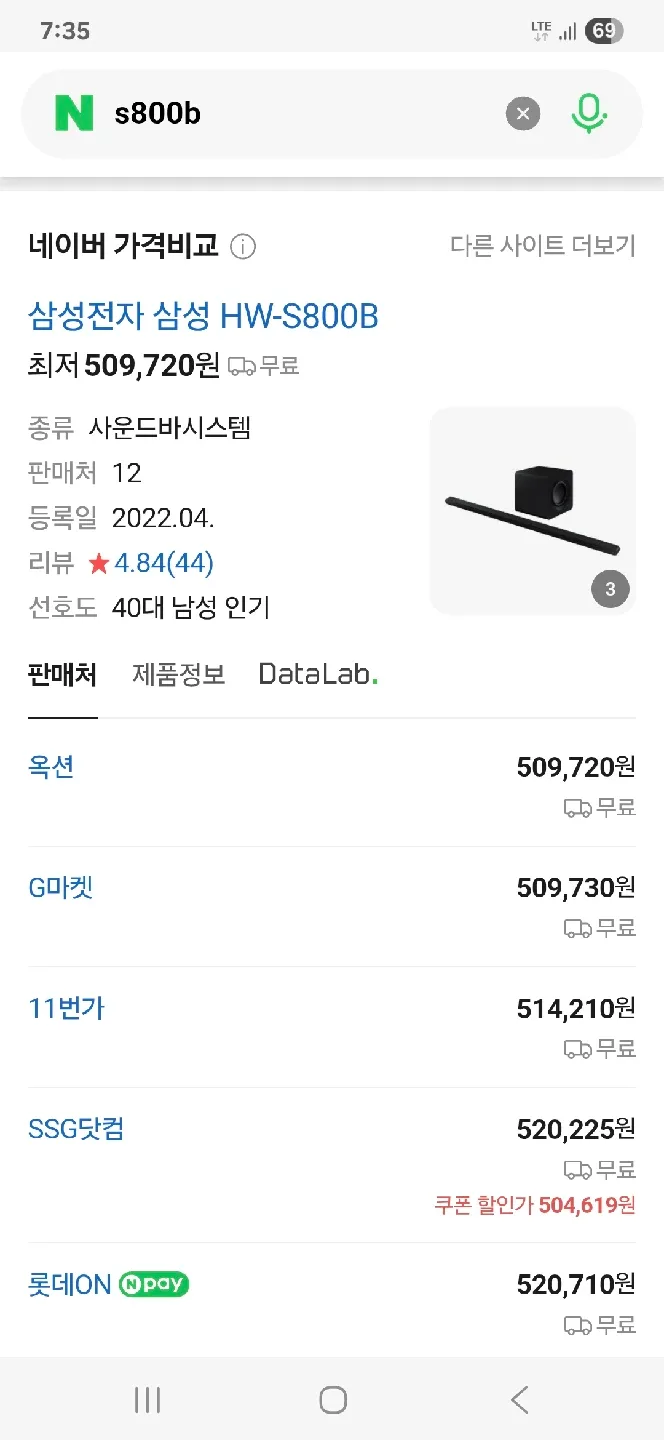Go to the 11번가 seller listing
Viewport: 664px width, 1440px height.
pos(66,1008)
